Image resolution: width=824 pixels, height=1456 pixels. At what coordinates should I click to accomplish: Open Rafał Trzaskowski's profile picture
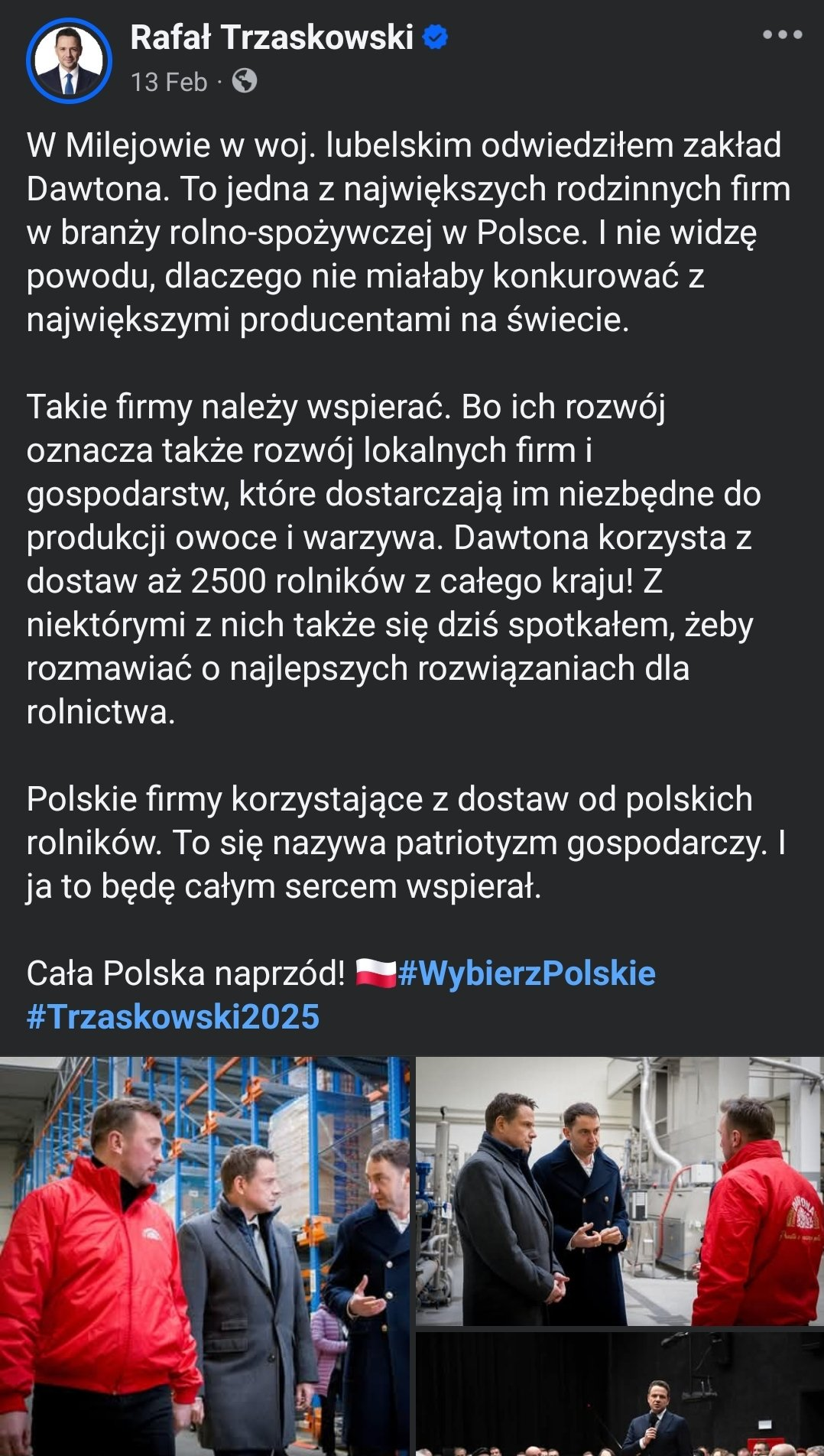coord(69,60)
